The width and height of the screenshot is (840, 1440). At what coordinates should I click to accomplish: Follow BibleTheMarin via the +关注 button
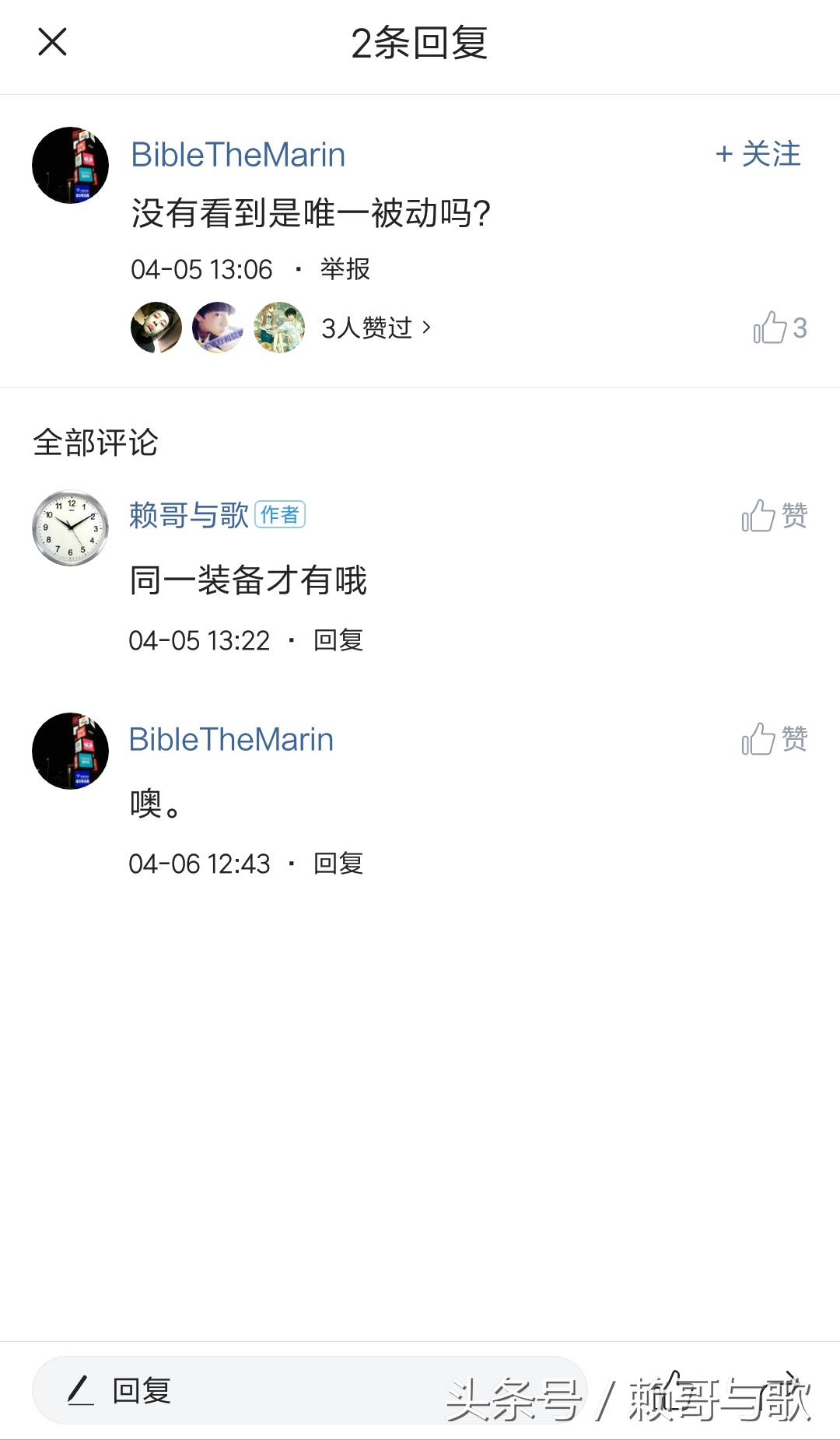click(x=757, y=154)
